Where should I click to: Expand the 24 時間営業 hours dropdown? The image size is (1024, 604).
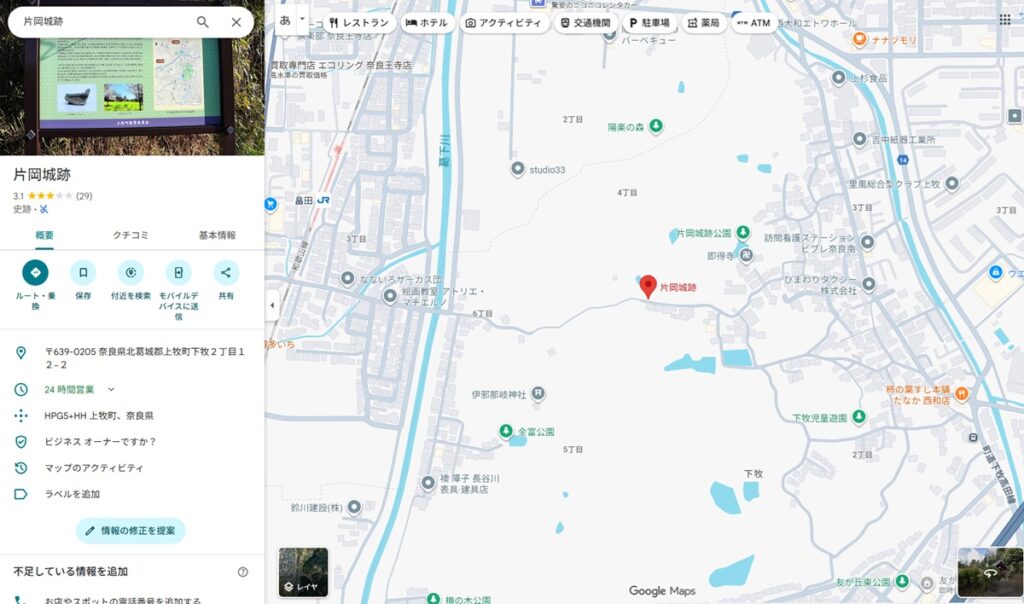tap(111, 389)
